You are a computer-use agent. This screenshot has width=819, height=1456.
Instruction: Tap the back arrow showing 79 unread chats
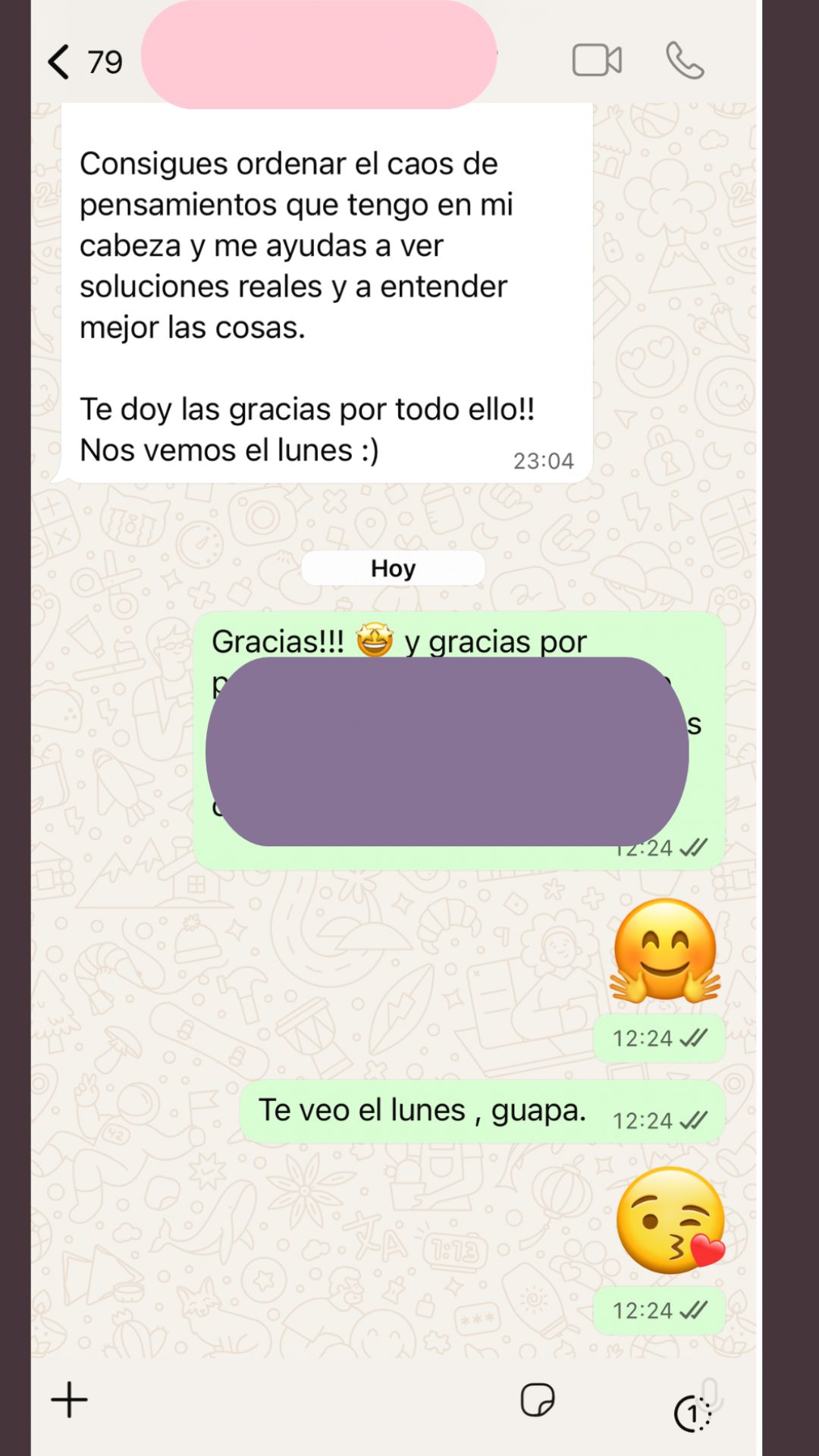[83, 62]
